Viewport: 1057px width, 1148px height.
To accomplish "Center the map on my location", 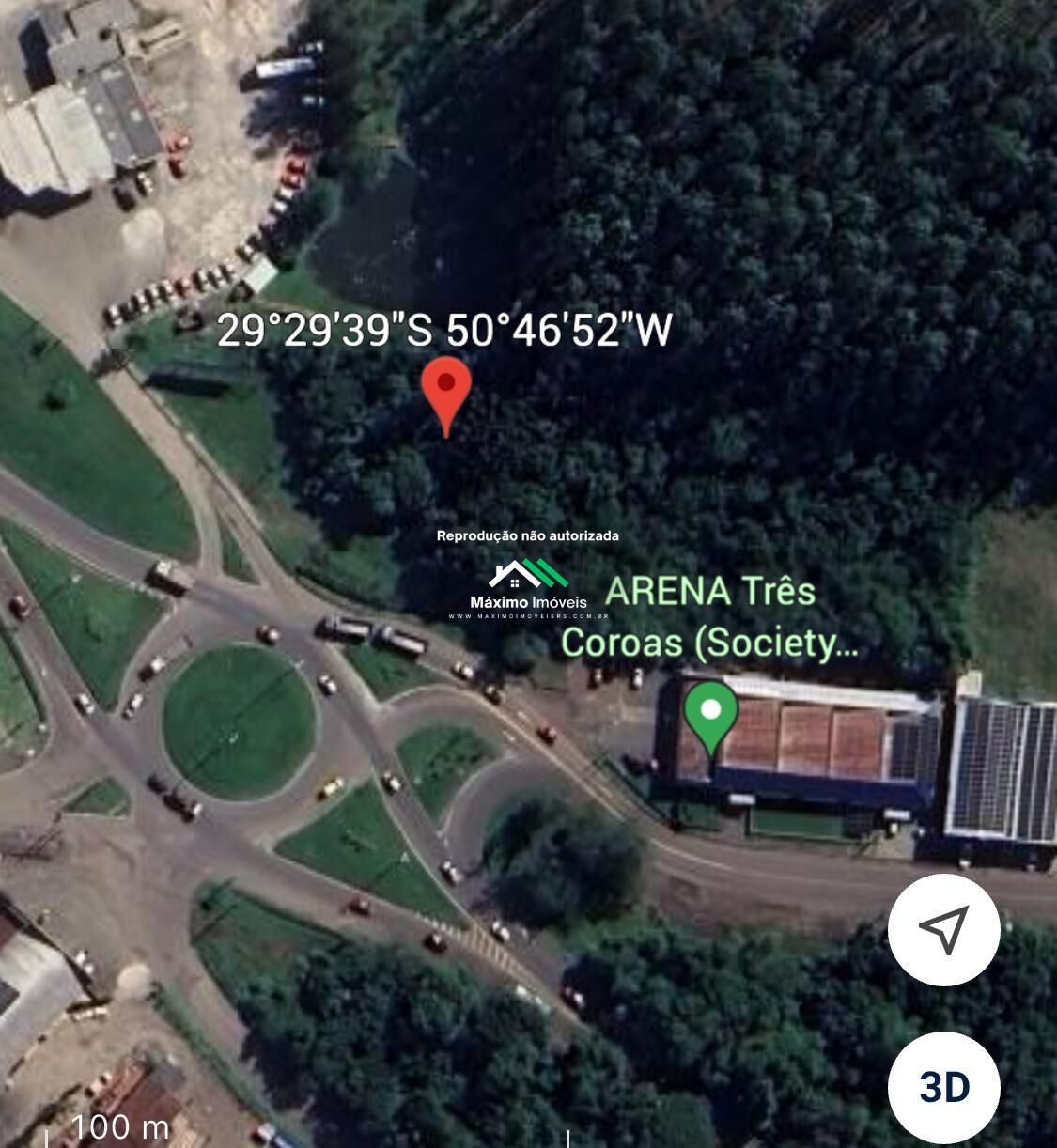I will [x=943, y=929].
